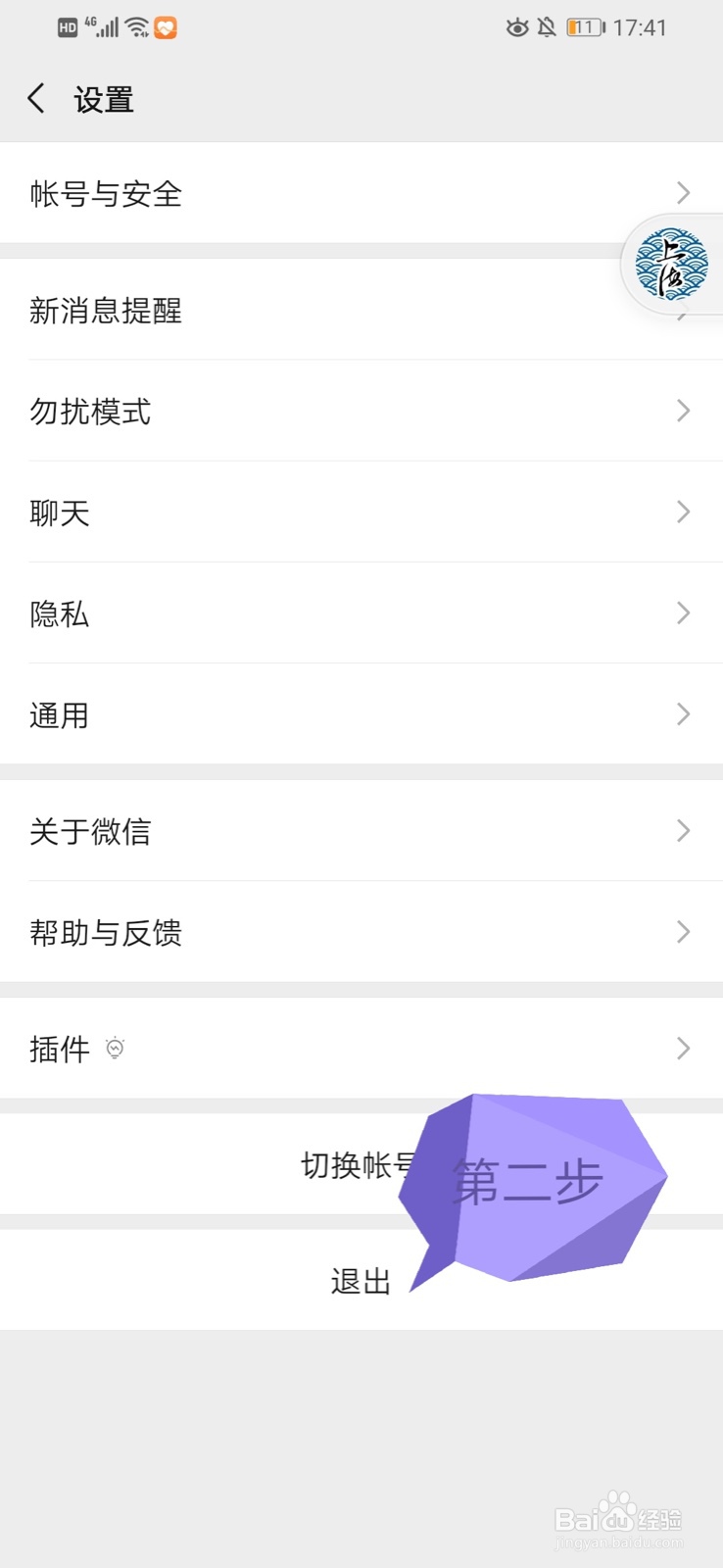Viewport: 723px width, 1568px height.
Task: Tap the chevron next to 聊天
Action: (683, 512)
